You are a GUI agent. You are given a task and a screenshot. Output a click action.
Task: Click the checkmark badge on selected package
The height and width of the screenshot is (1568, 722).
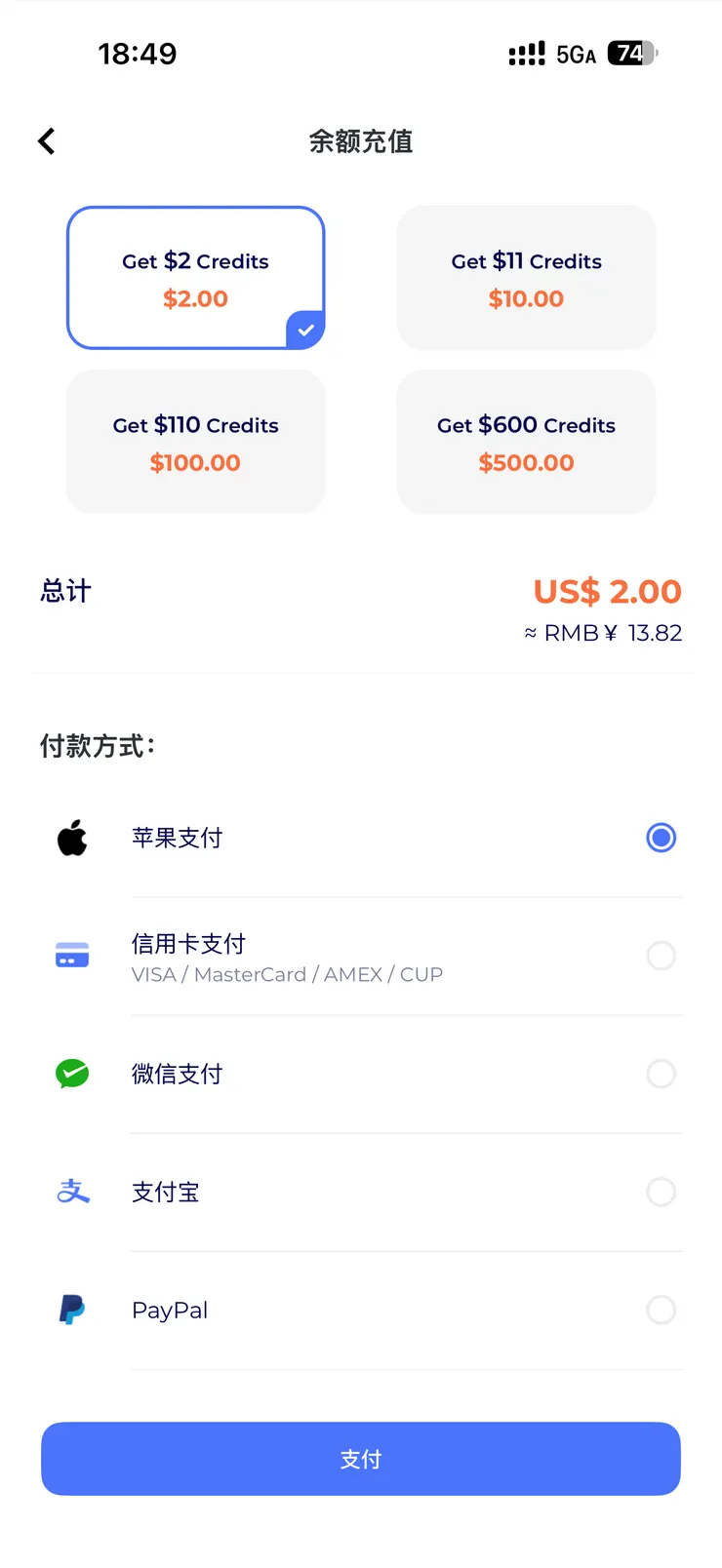[x=305, y=331]
